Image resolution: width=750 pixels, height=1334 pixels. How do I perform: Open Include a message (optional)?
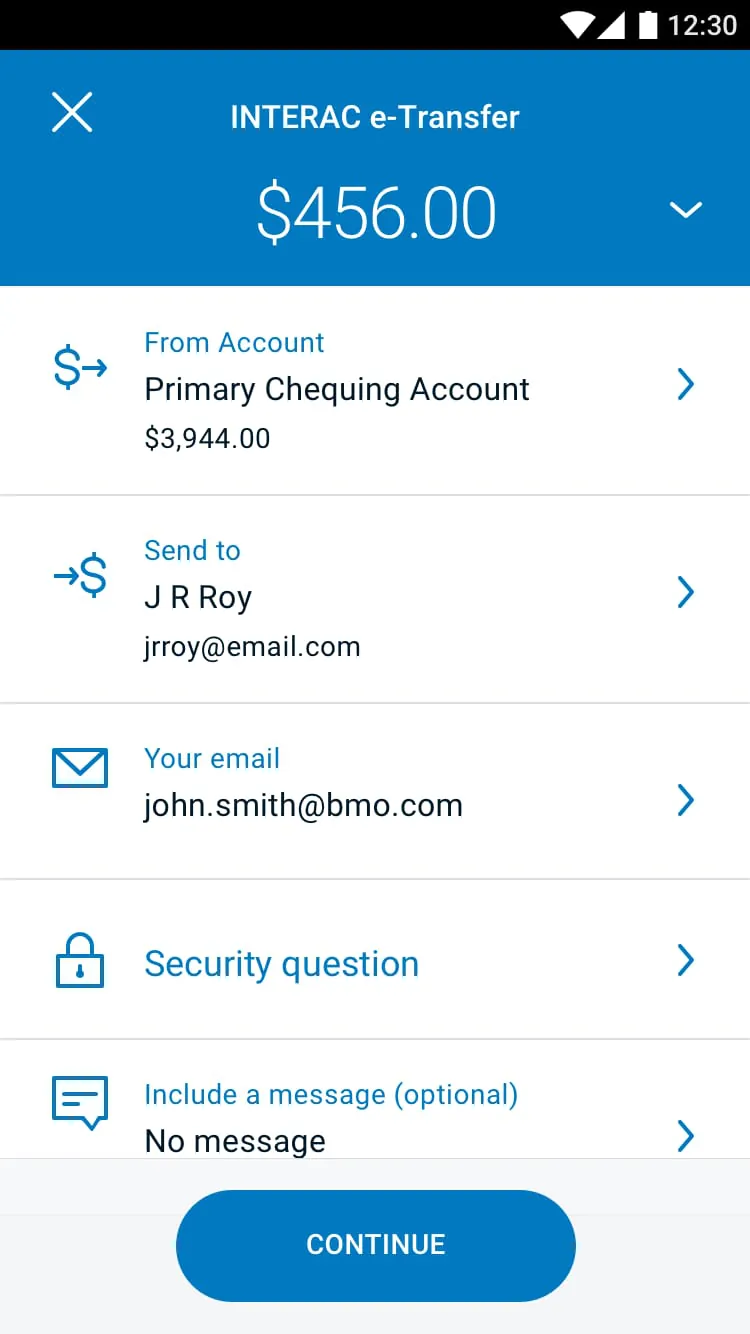(331, 1094)
